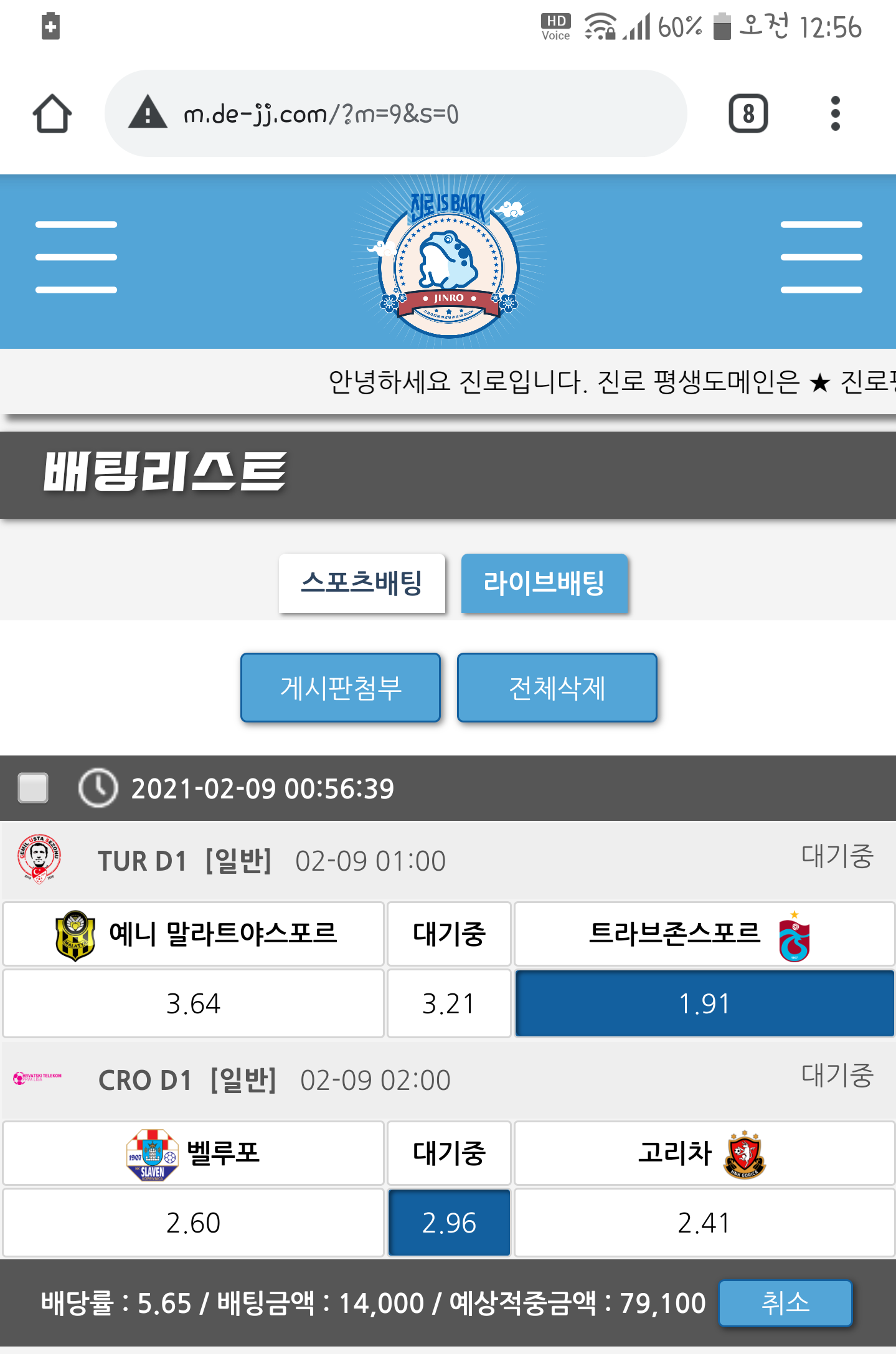896x1354 pixels.
Task: Switch to the 스포츠배팅 tab
Action: click(362, 583)
